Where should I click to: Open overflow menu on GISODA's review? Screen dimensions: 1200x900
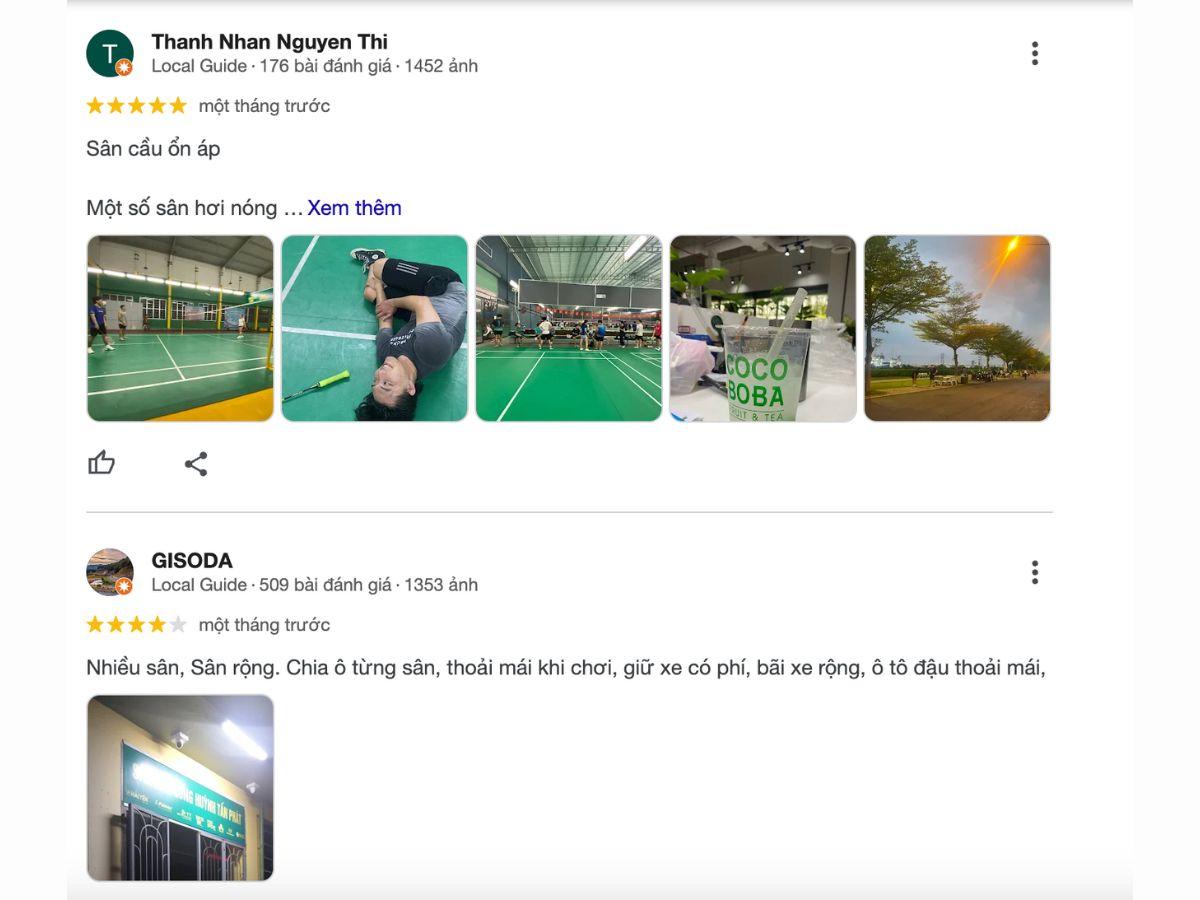1034,573
